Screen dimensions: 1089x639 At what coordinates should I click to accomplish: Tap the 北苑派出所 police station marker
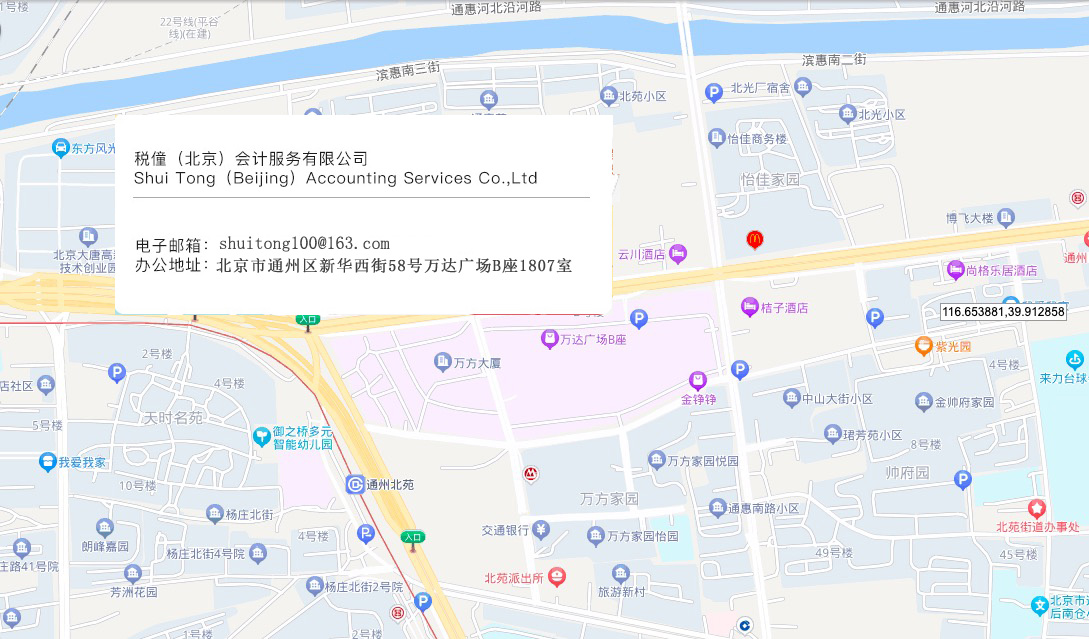(557, 577)
